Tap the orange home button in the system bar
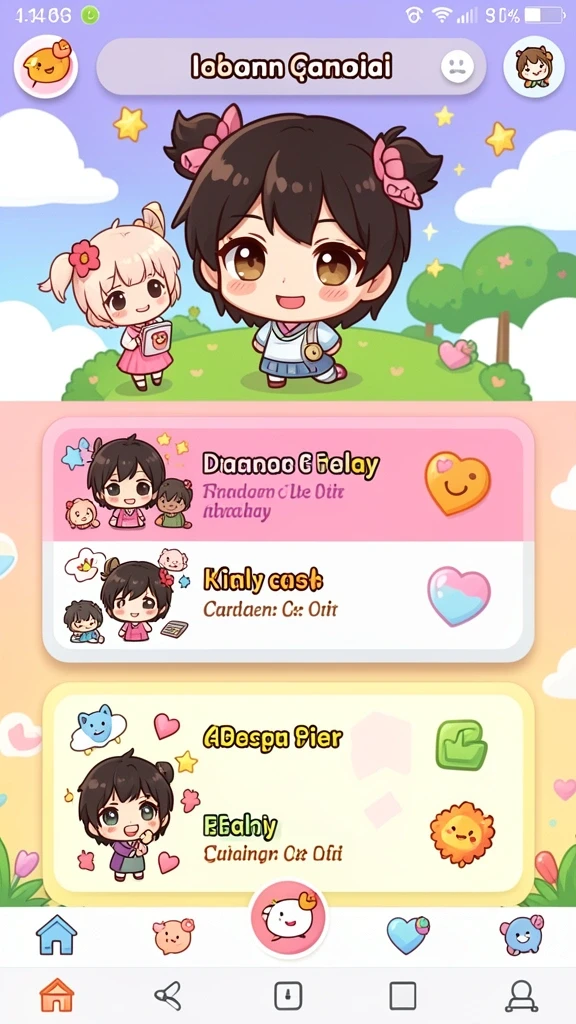The height and width of the screenshot is (1024, 576). point(57,996)
